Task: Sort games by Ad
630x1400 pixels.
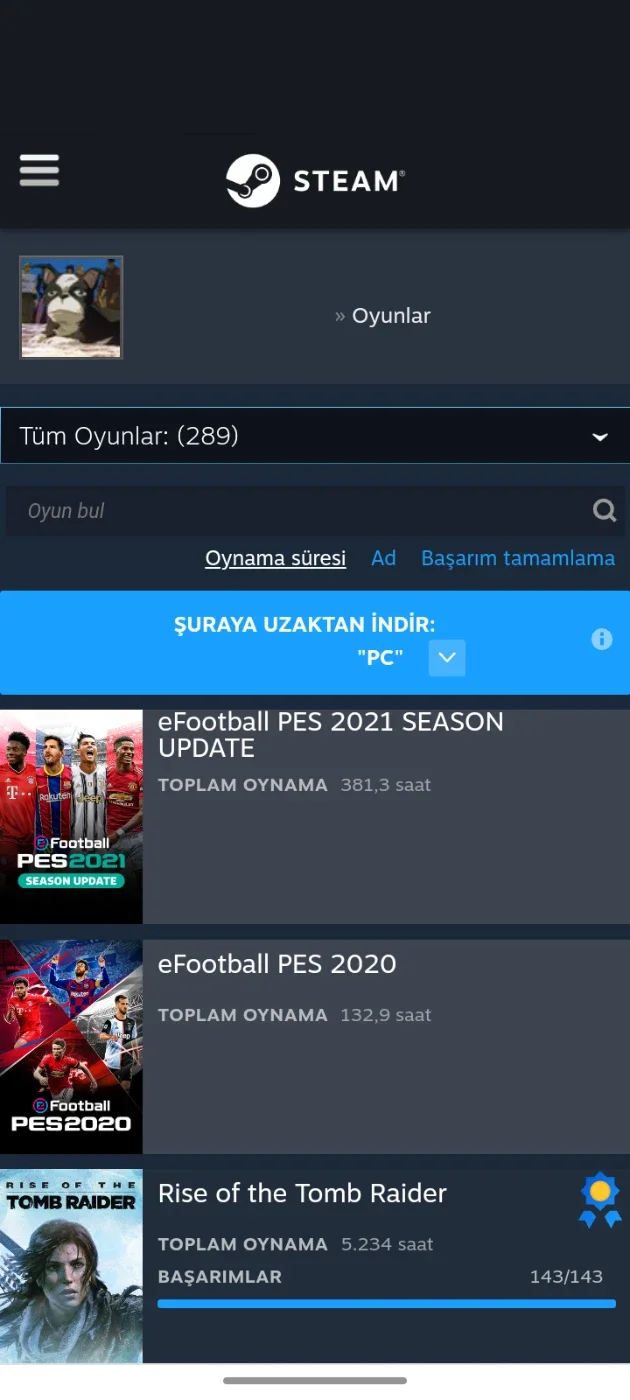Action: pos(384,558)
